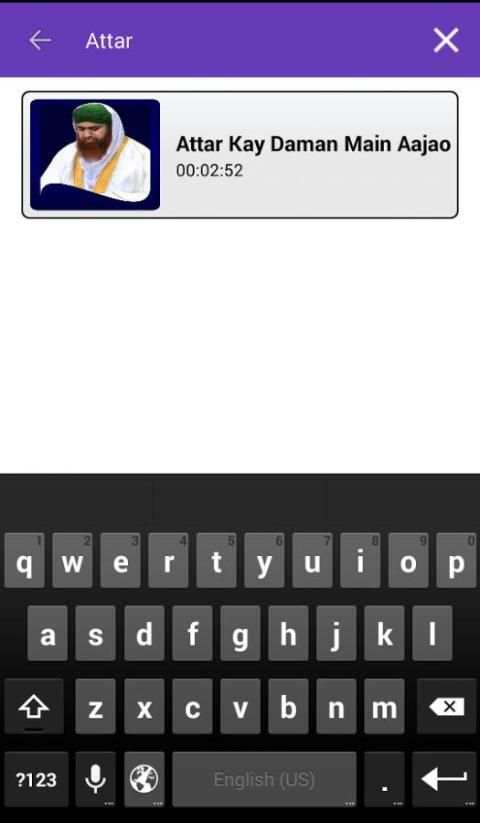
Task: Open Attar Kay Daman Main Aajao result
Action: (x=240, y=154)
